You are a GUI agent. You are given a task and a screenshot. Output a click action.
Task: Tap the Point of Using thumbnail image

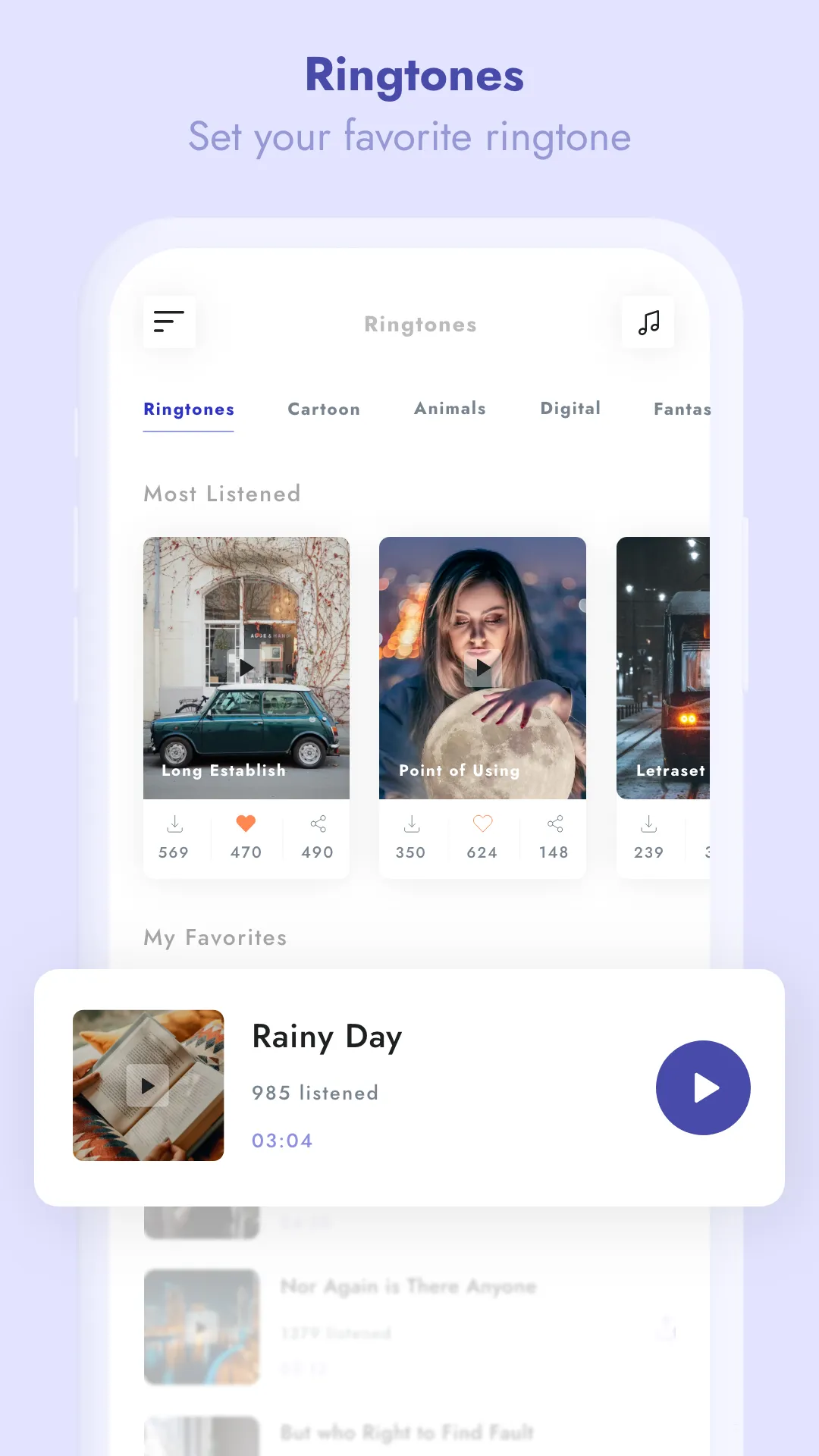click(482, 667)
